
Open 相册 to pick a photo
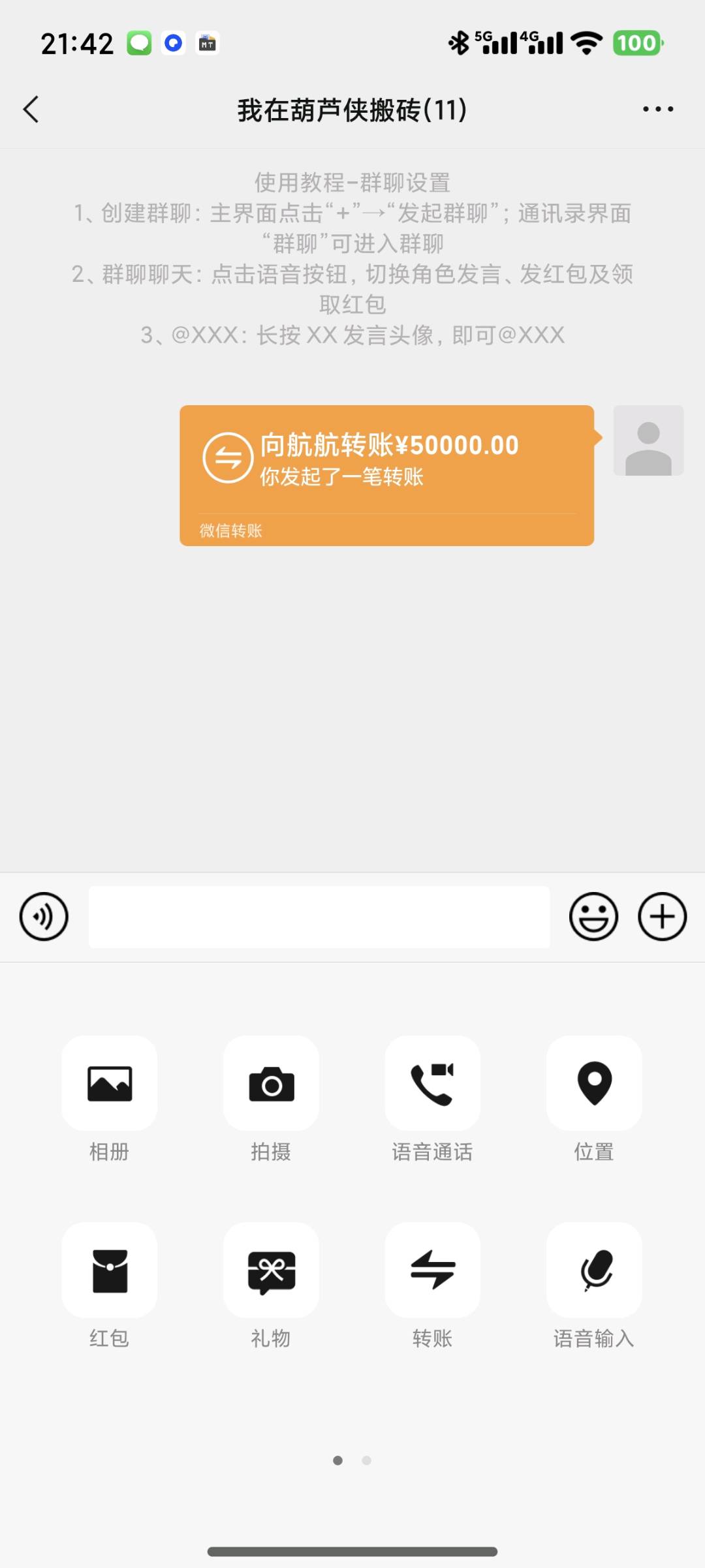pos(110,1083)
